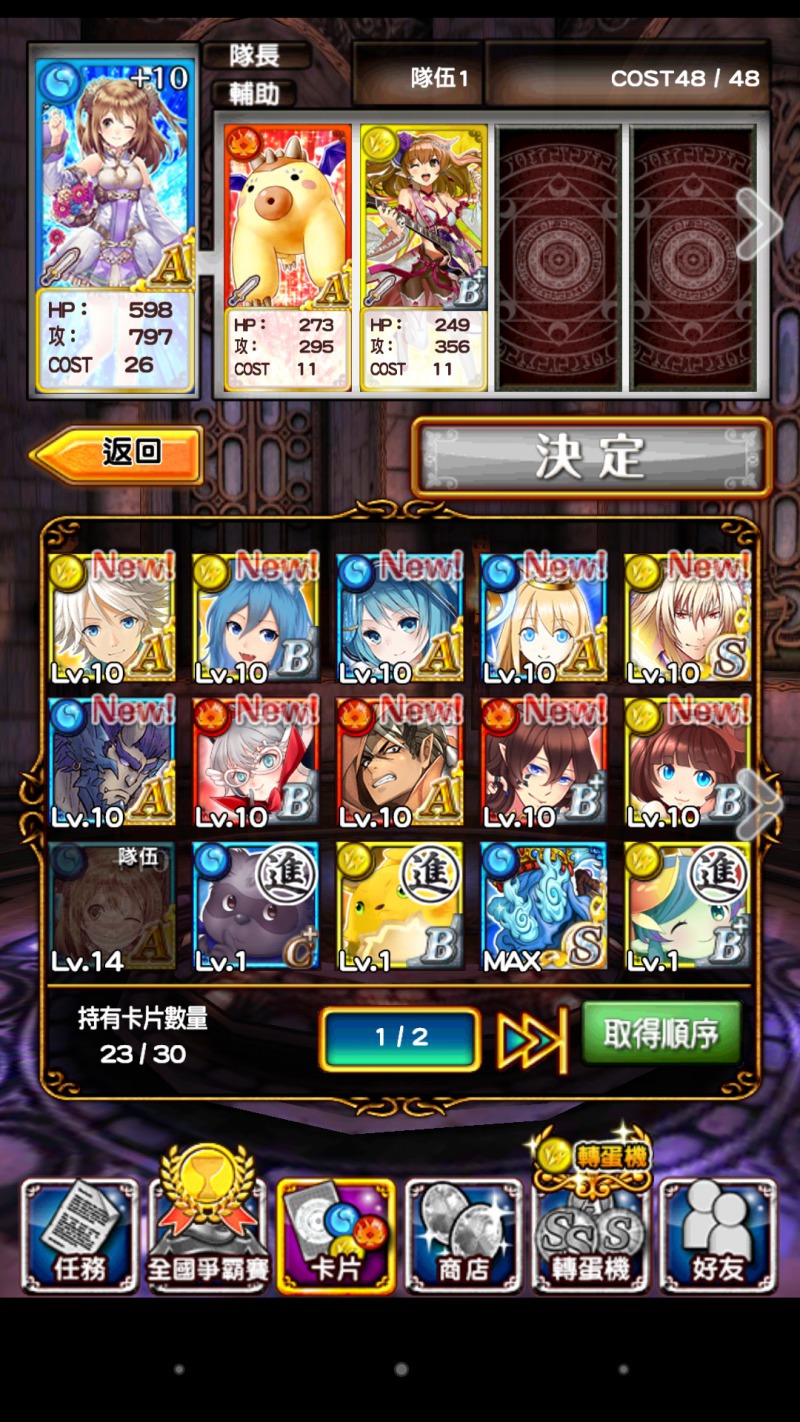Tap the 返回 back button

[x=117, y=453]
